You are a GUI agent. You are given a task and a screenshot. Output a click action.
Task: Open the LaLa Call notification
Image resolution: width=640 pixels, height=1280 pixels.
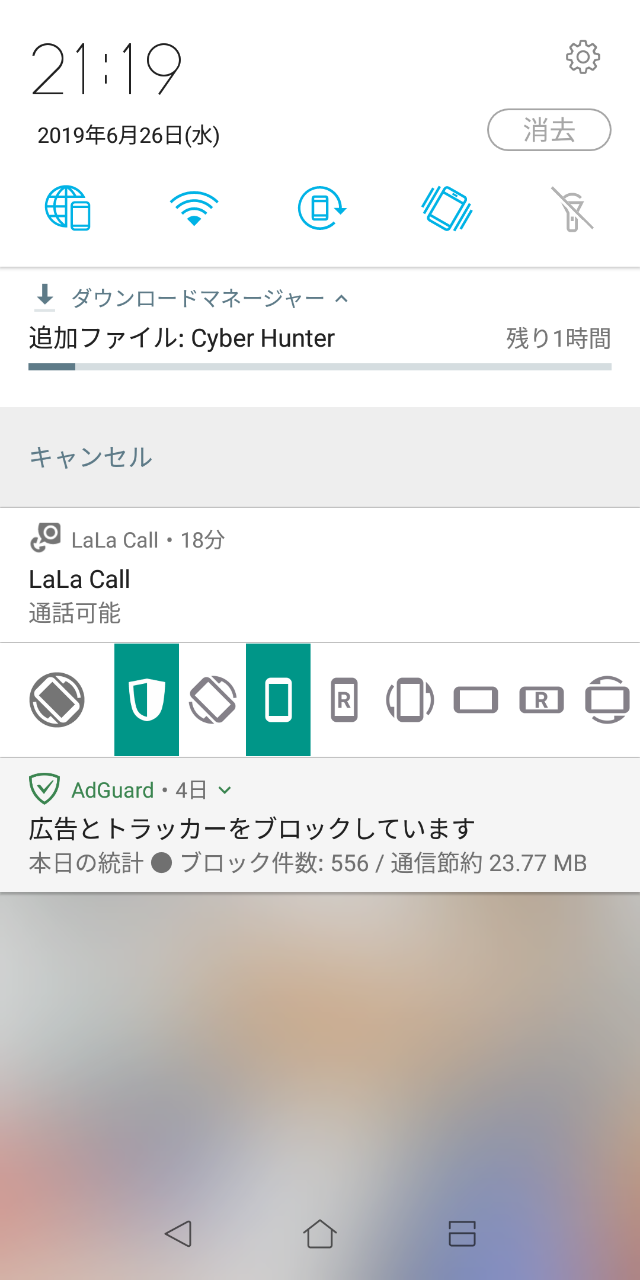320,575
